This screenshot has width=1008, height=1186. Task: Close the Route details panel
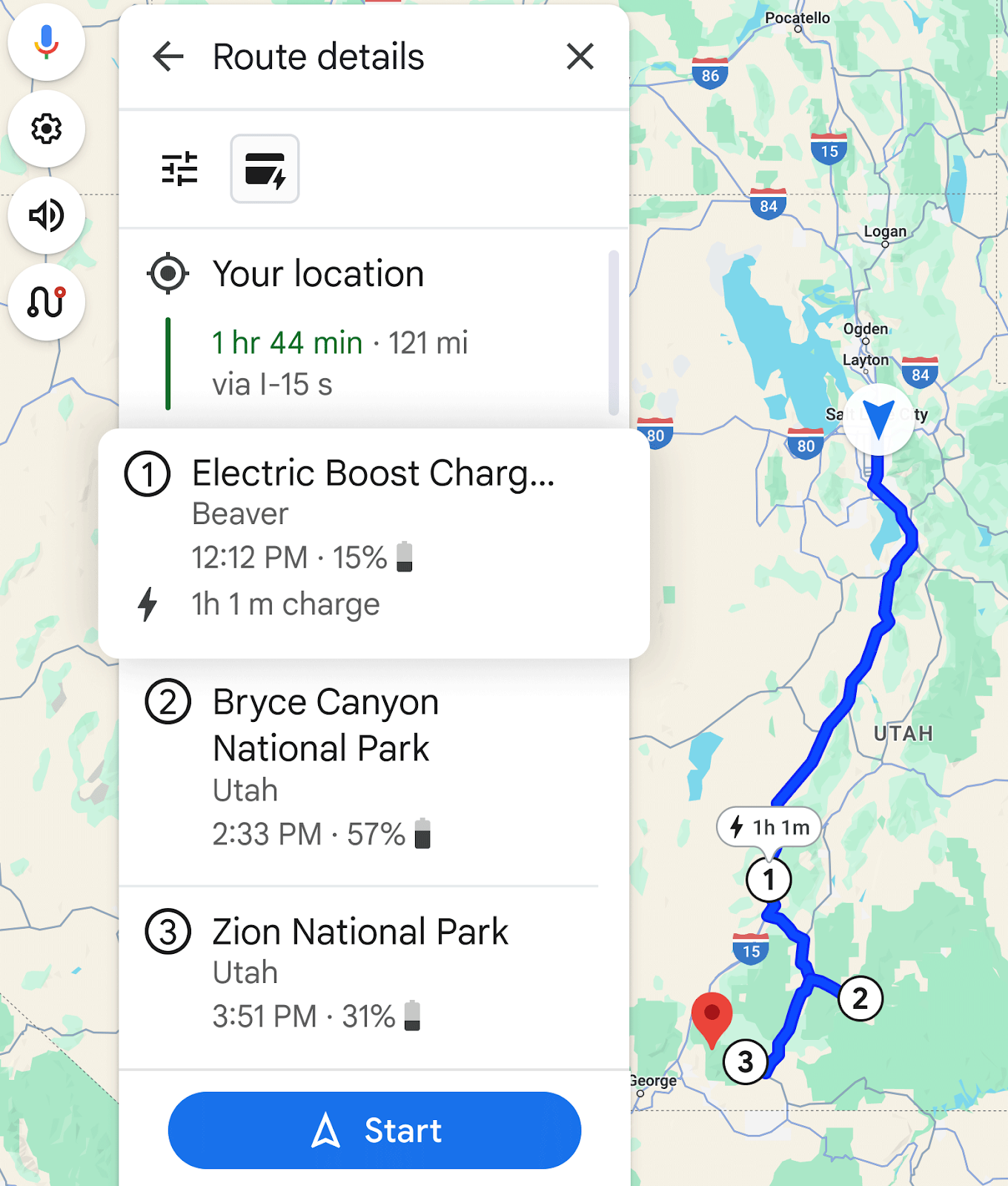580,56
